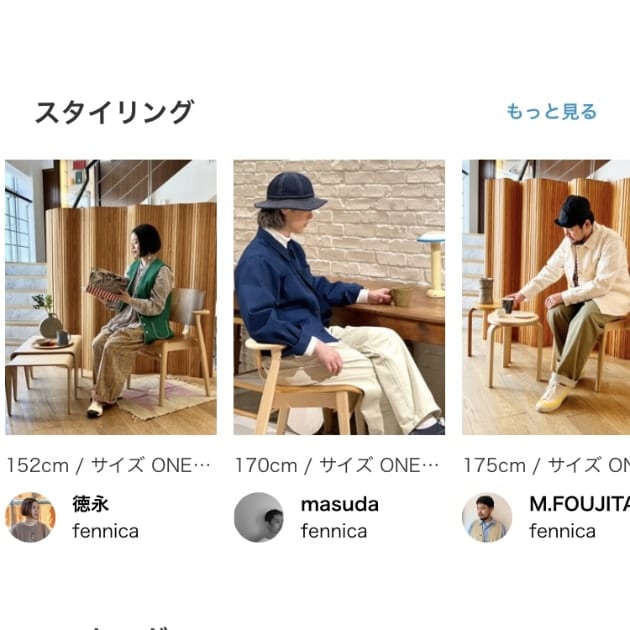Open 徳永's 152cm styling photo
The image size is (630, 630).
pyautogui.click(x=110, y=297)
